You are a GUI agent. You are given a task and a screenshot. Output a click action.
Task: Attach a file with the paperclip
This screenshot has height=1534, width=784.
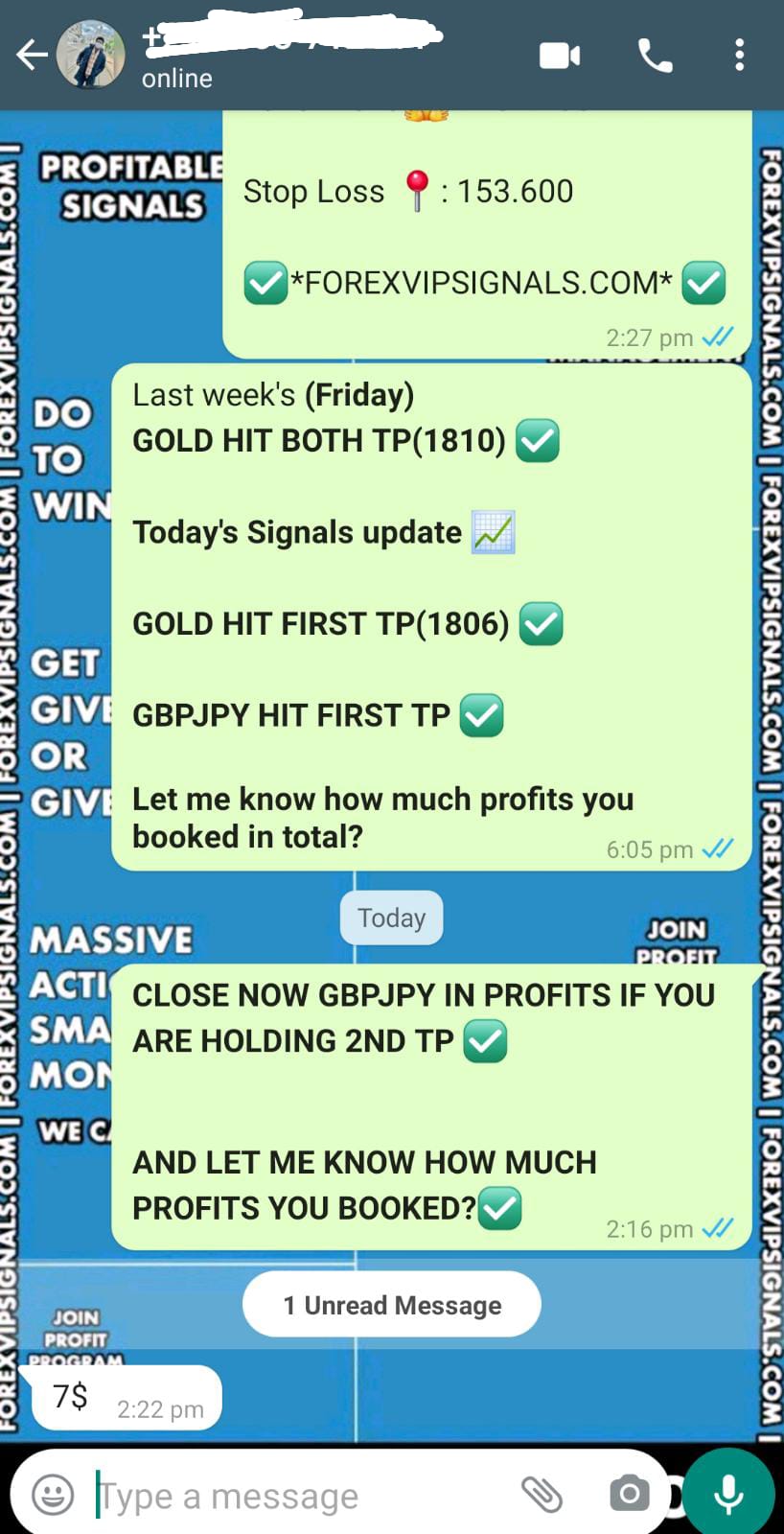pyautogui.click(x=542, y=1494)
